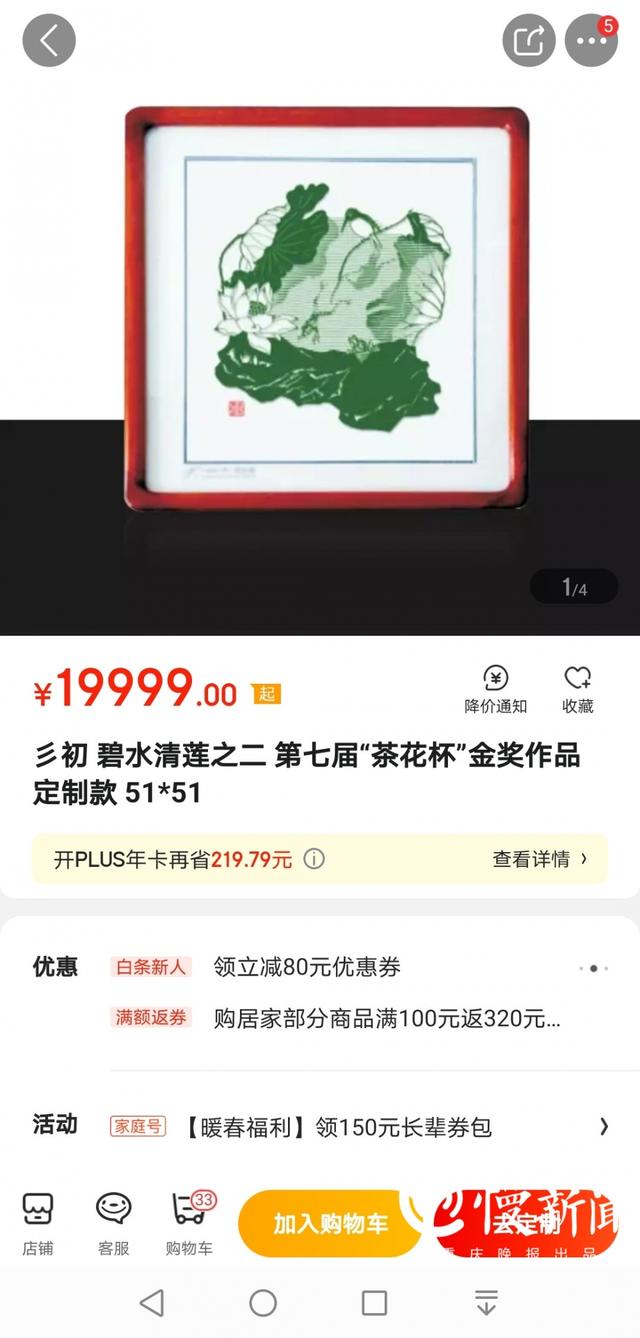
Task: Open the three-dot more menu
Action: point(591,41)
